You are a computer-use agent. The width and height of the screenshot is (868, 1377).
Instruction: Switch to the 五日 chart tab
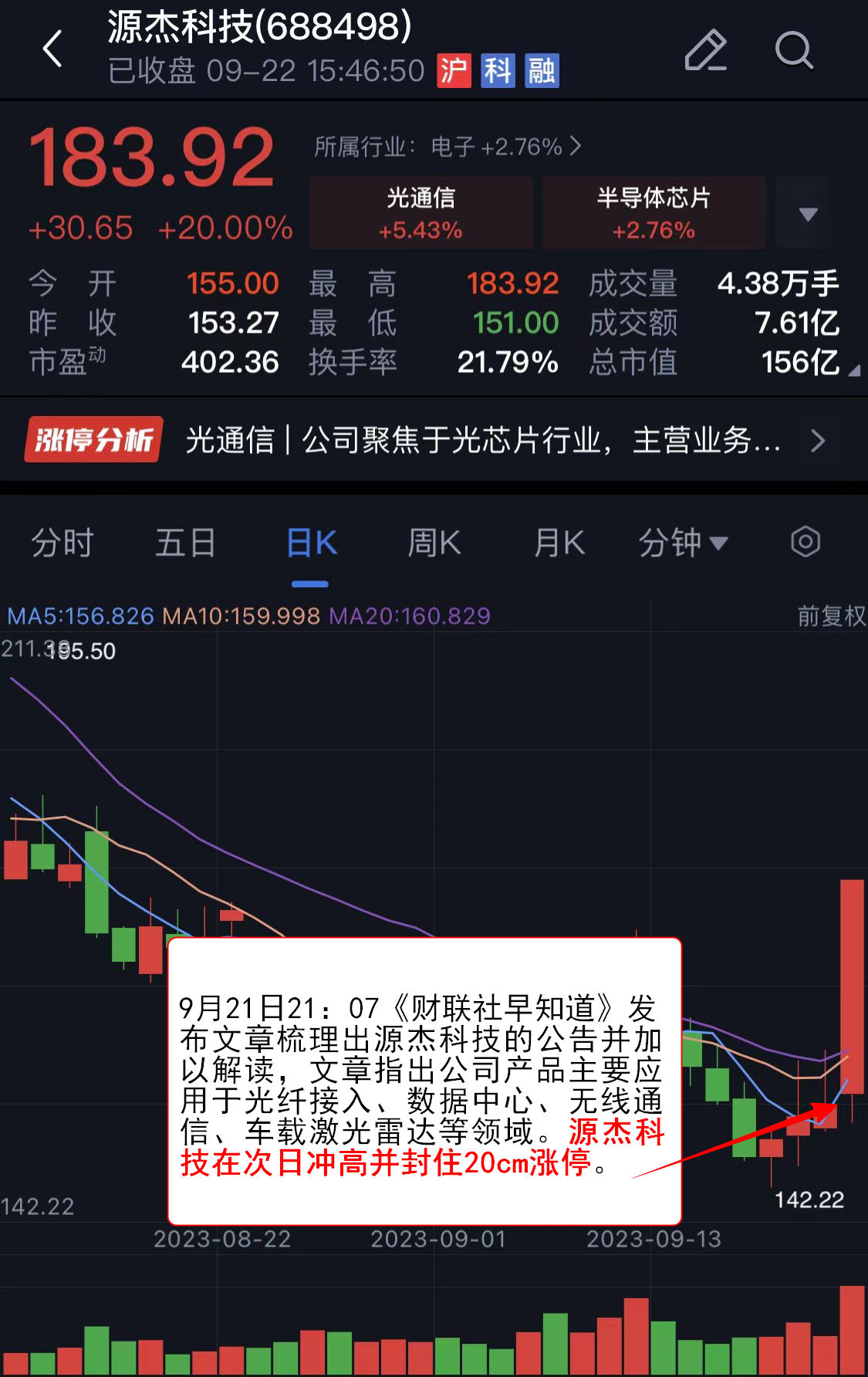click(185, 543)
